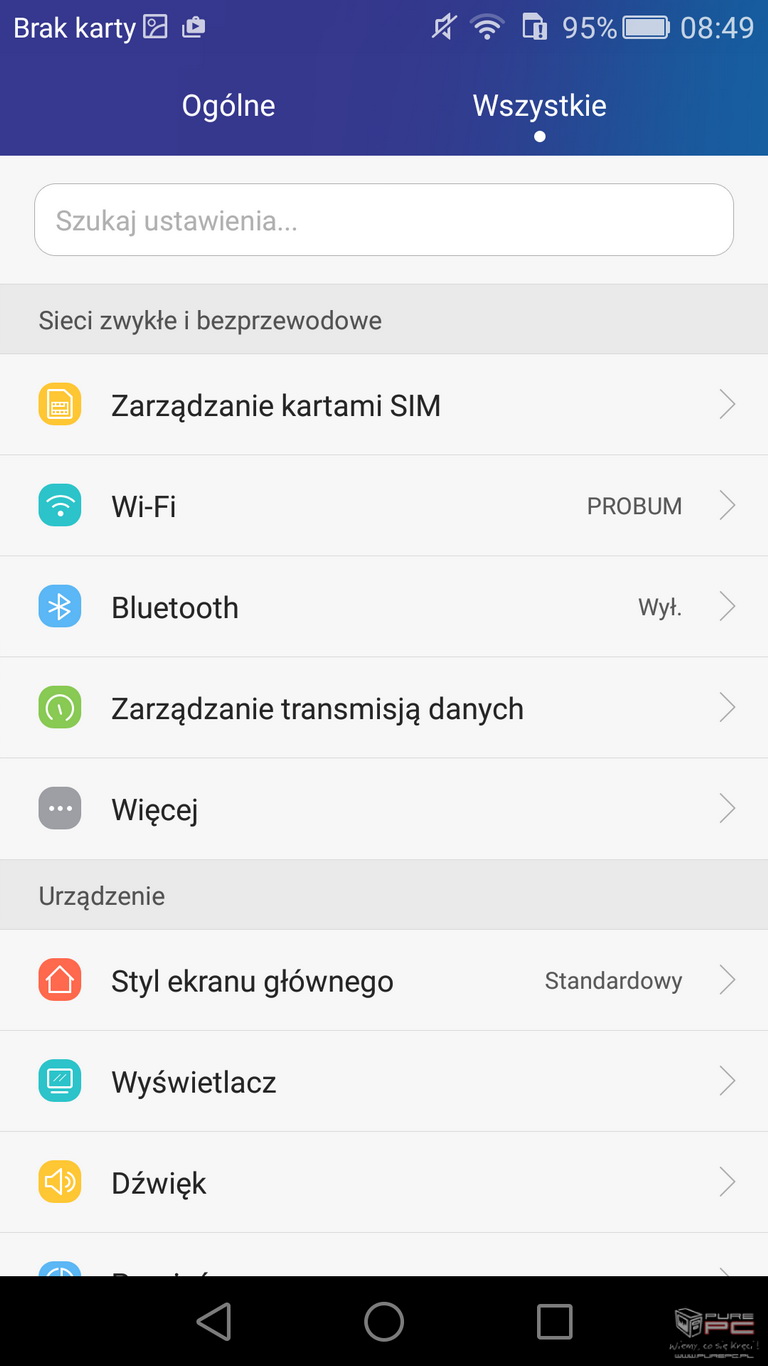Open Zarządzanie kartami SIM

point(384,405)
